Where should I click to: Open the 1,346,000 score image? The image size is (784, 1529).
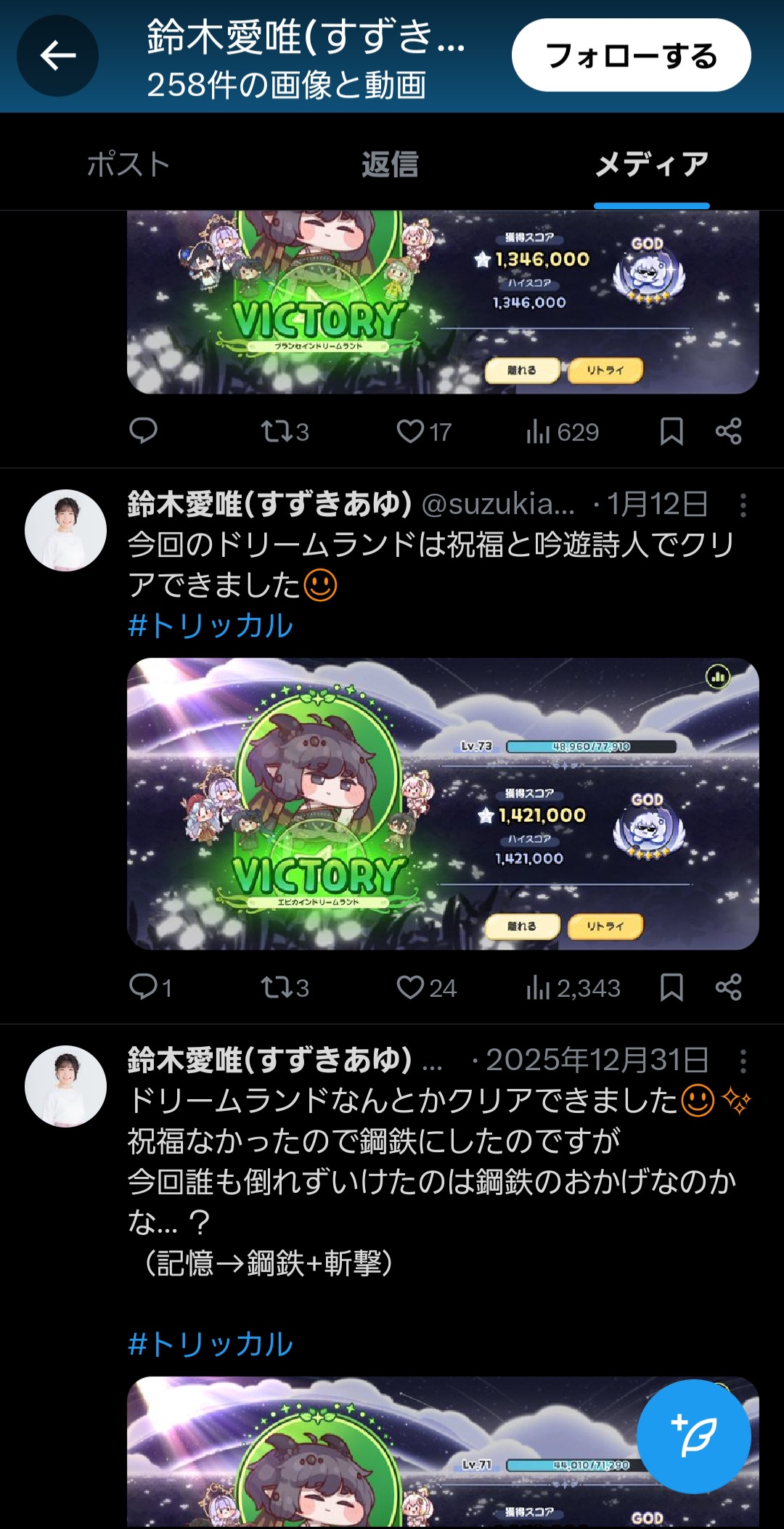[x=443, y=302]
